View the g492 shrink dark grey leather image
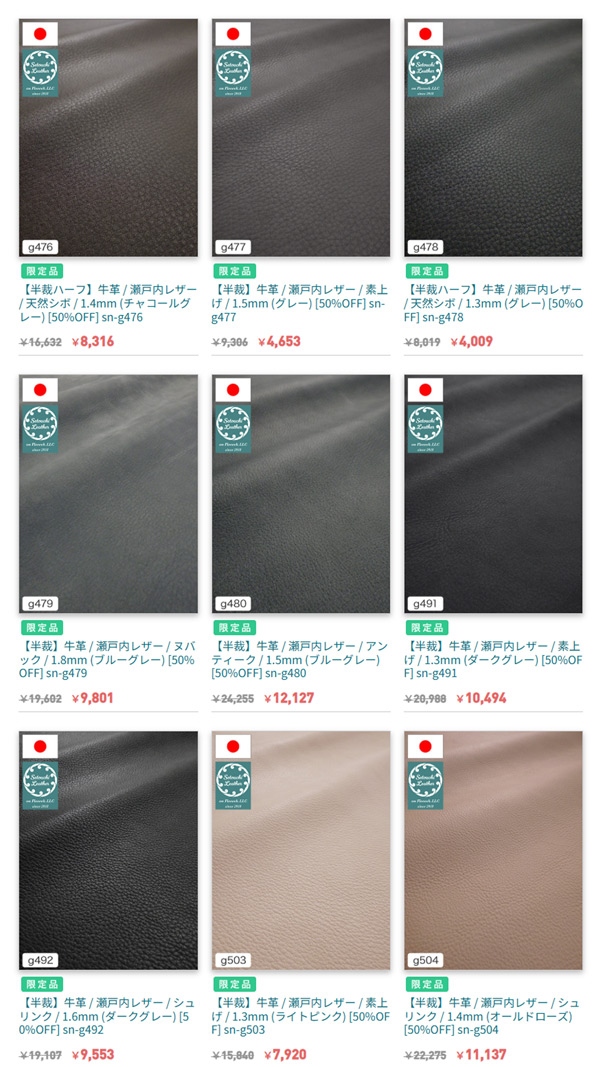The width and height of the screenshot is (600, 1067). [x=109, y=850]
